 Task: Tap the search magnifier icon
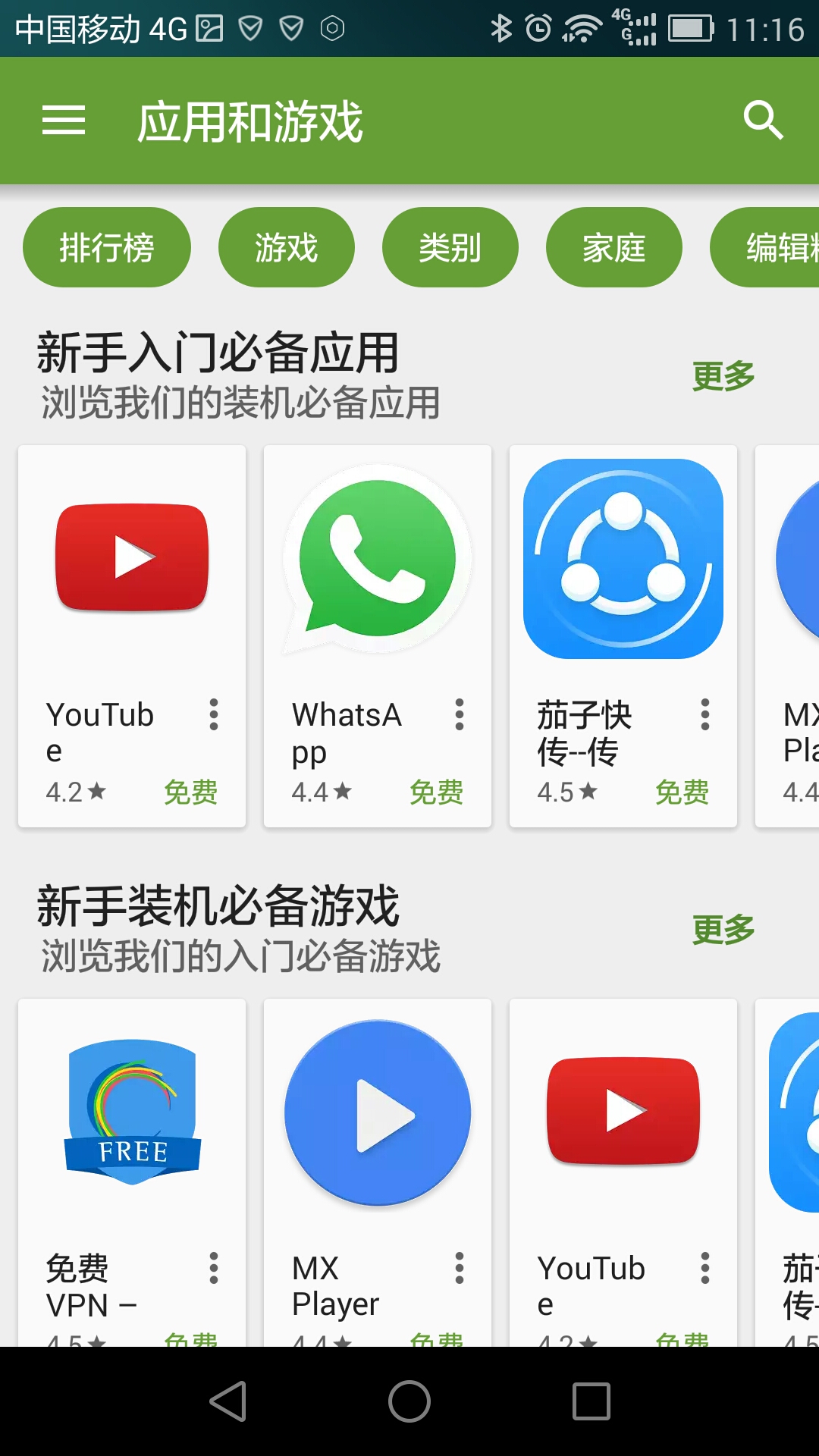762,120
